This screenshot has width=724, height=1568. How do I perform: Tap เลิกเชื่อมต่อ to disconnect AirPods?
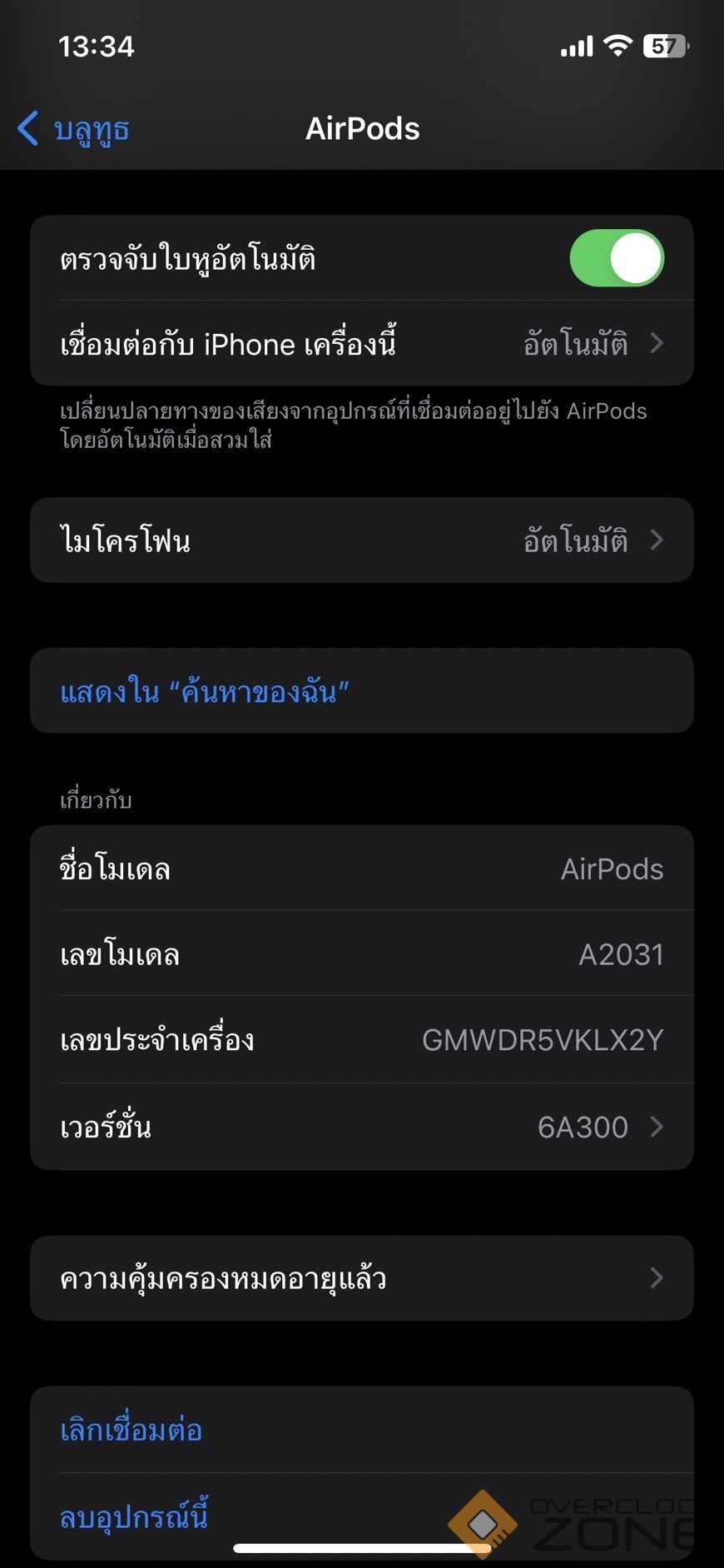point(131,1430)
